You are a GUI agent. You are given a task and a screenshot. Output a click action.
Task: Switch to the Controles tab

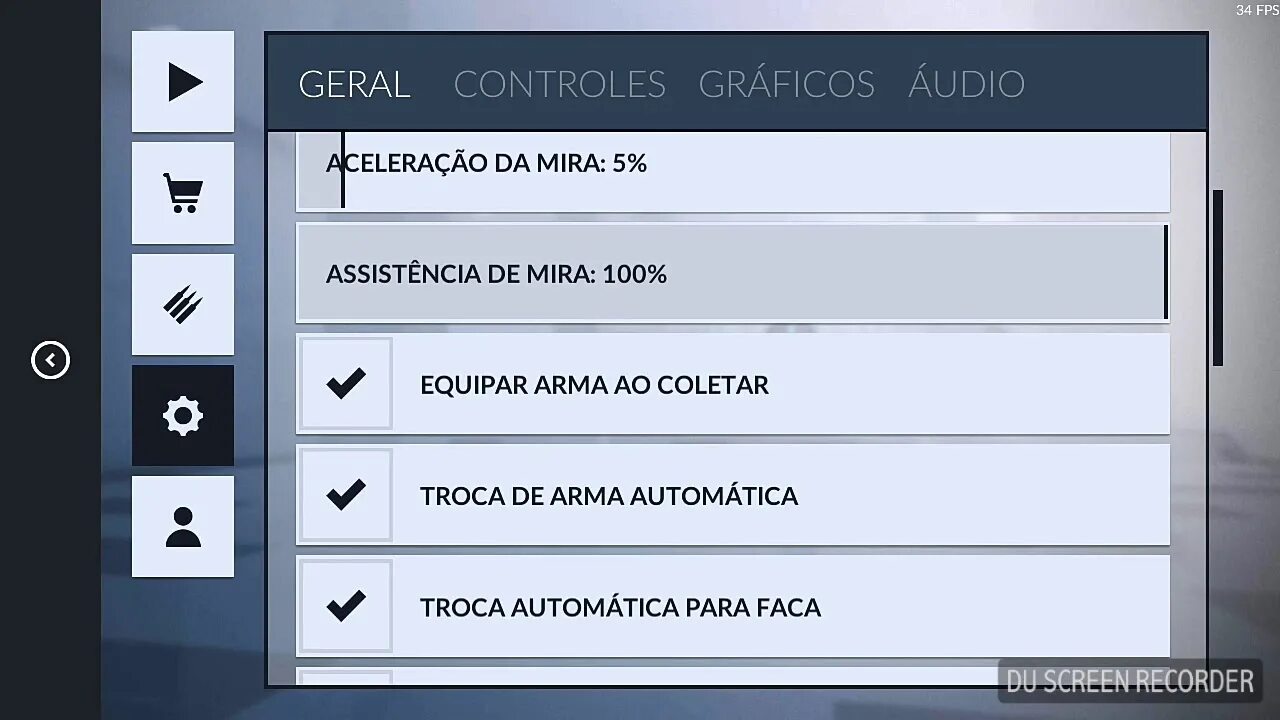(559, 84)
